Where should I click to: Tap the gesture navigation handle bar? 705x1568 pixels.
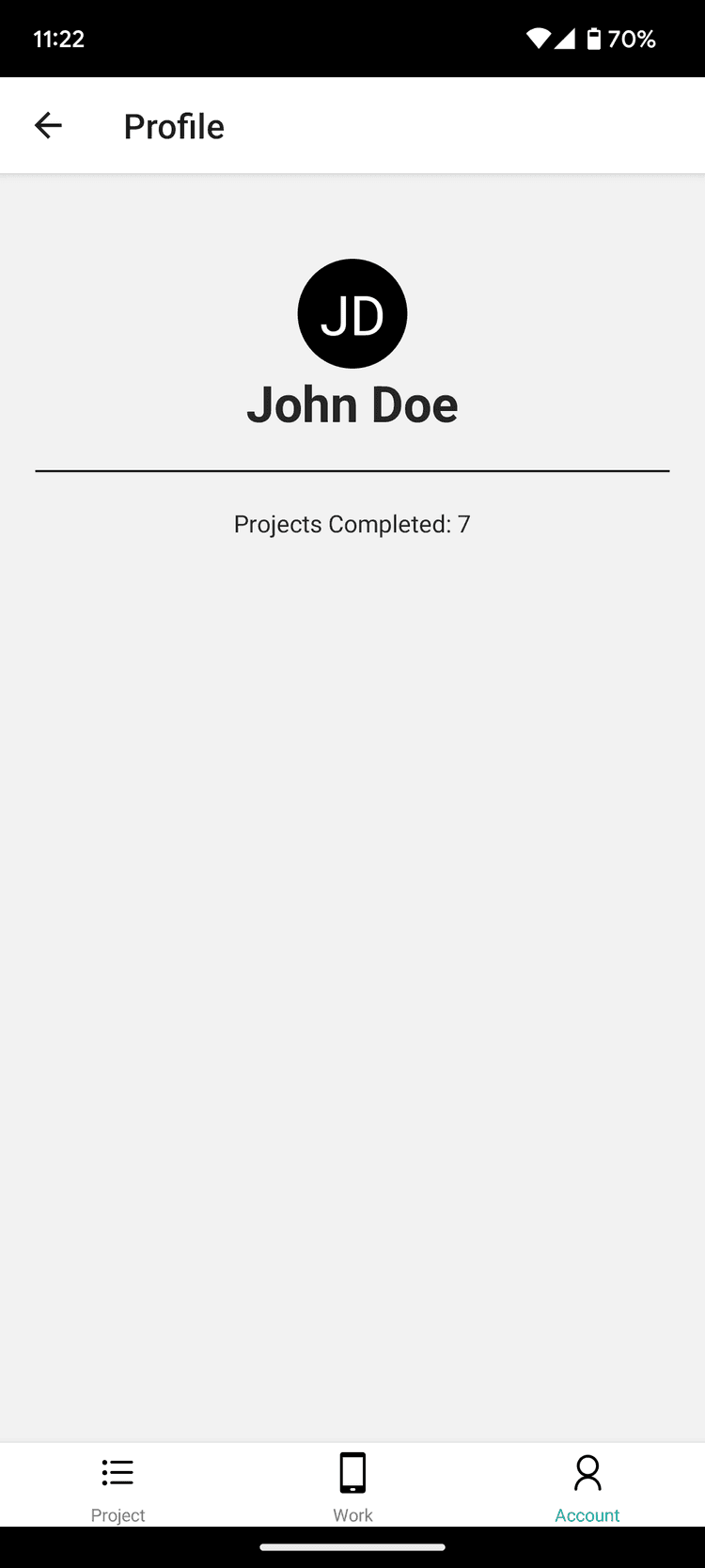(x=352, y=1545)
